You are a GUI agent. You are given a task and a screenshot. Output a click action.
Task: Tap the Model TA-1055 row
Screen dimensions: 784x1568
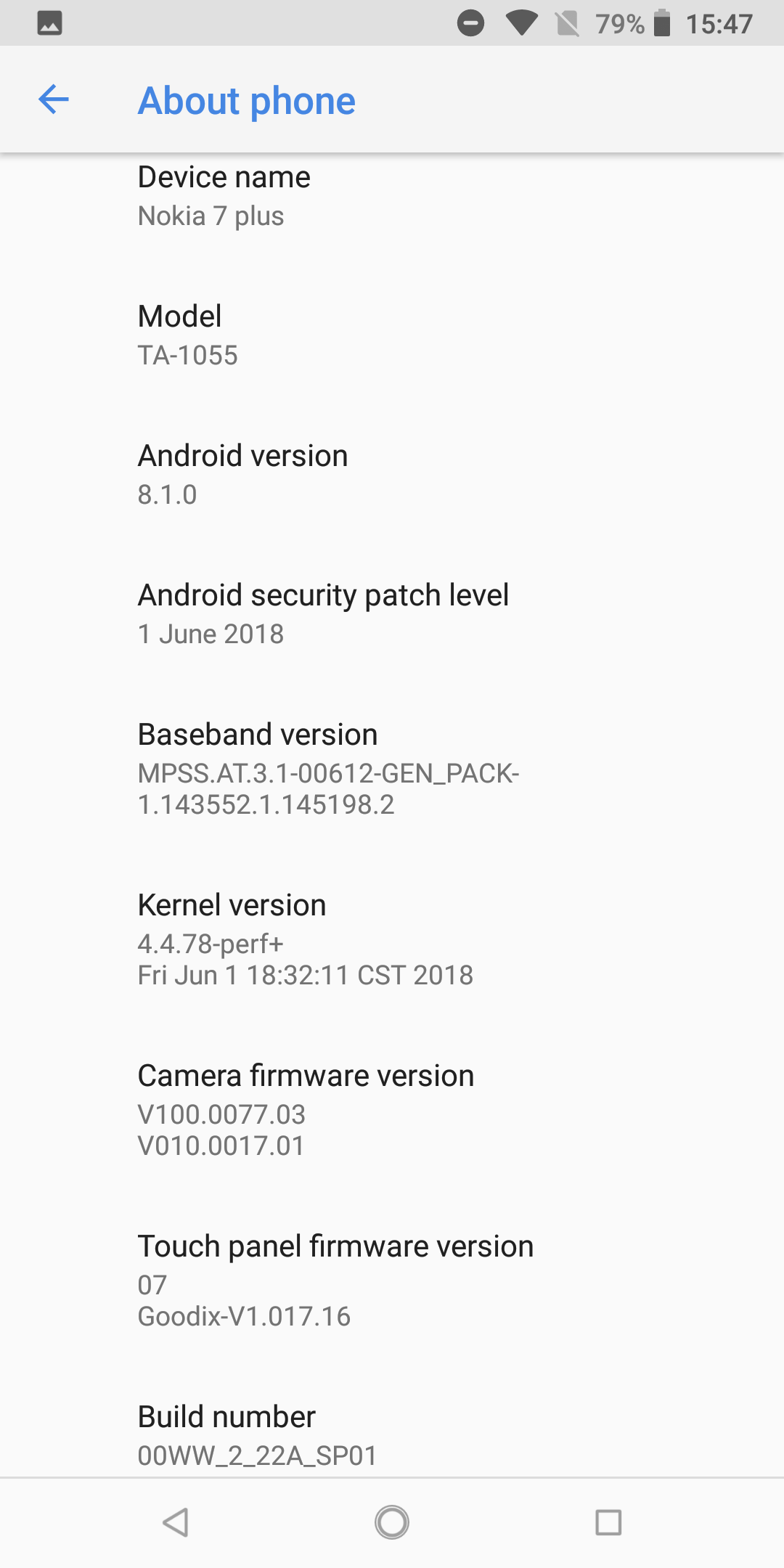click(392, 335)
